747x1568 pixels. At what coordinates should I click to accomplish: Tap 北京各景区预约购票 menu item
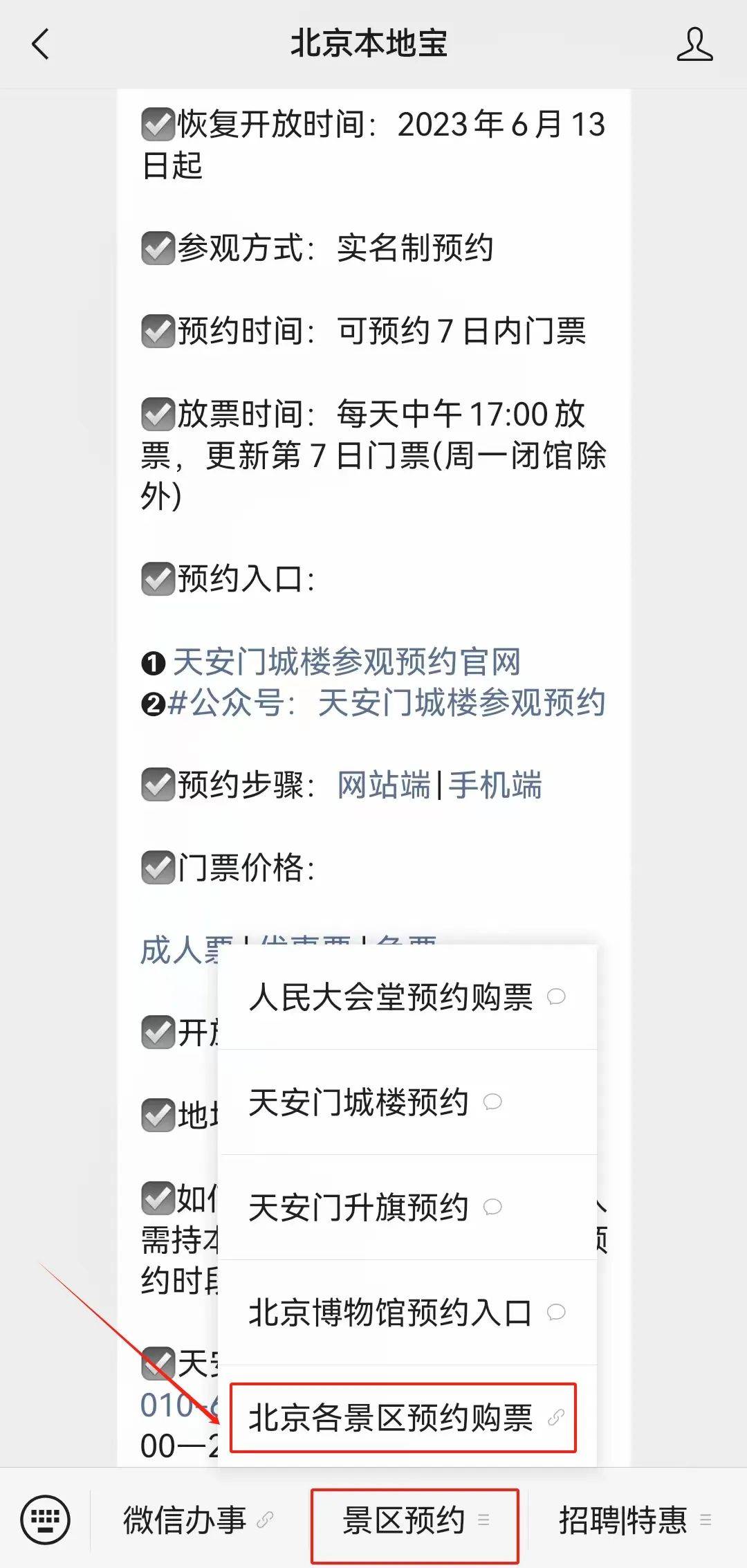(403, 1418)
